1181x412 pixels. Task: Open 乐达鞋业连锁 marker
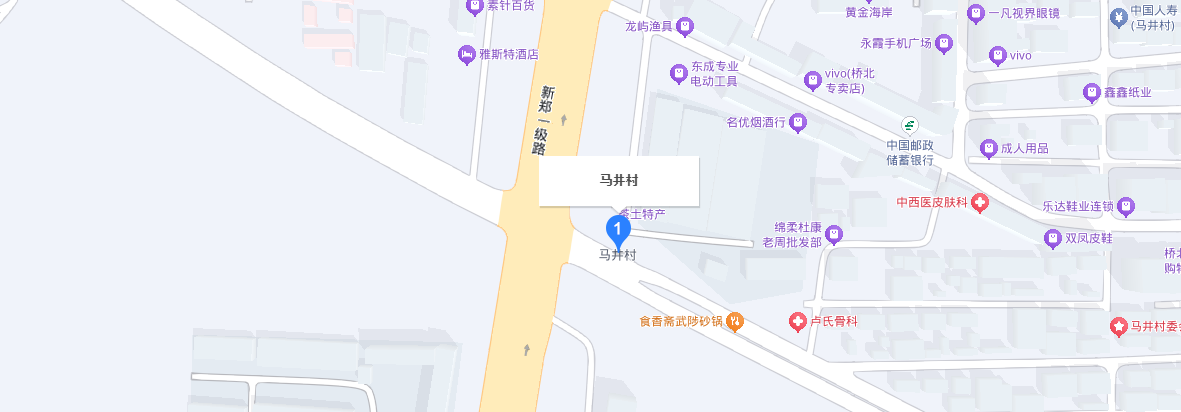coord(1126,207)
